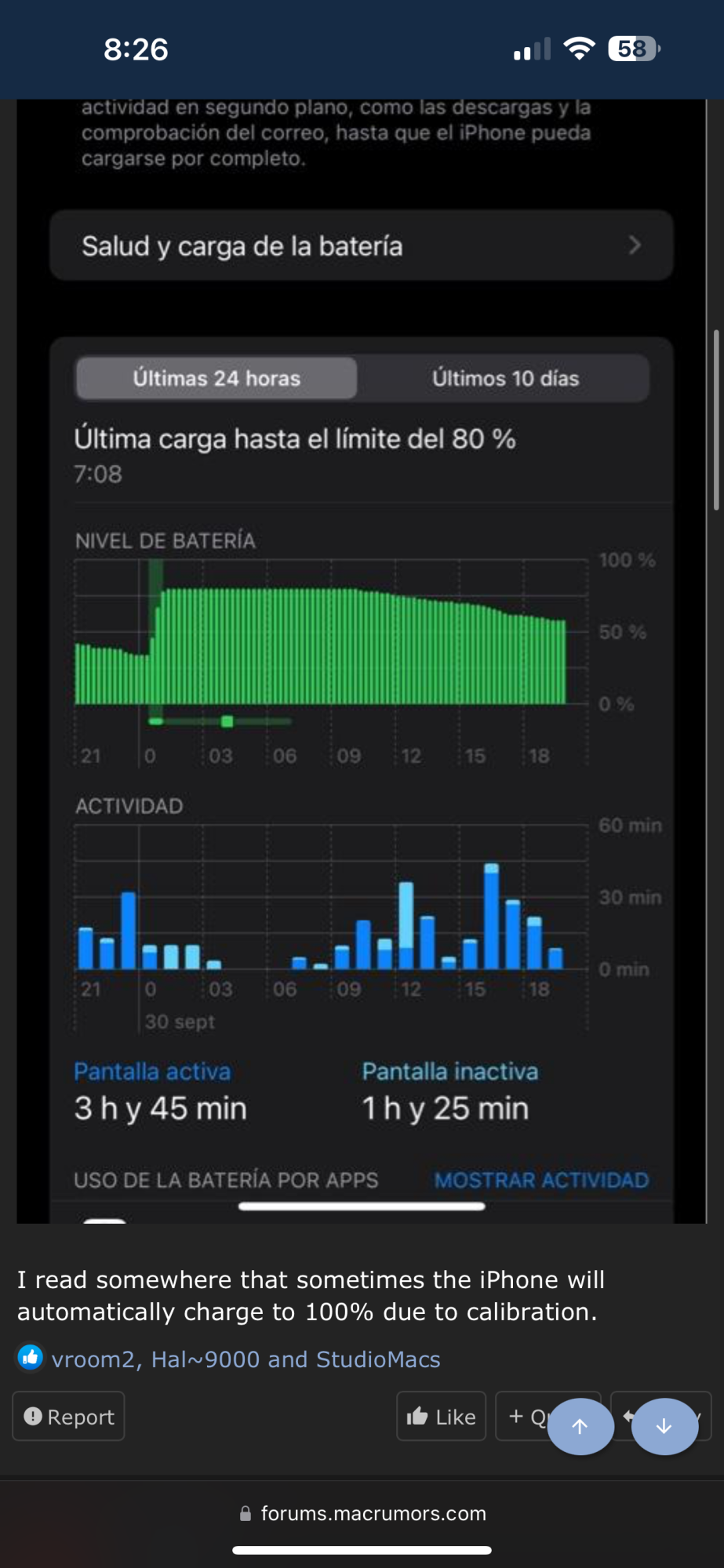Open the attached battery screenshot image
724x1568 pixels.
pos(362,661)
